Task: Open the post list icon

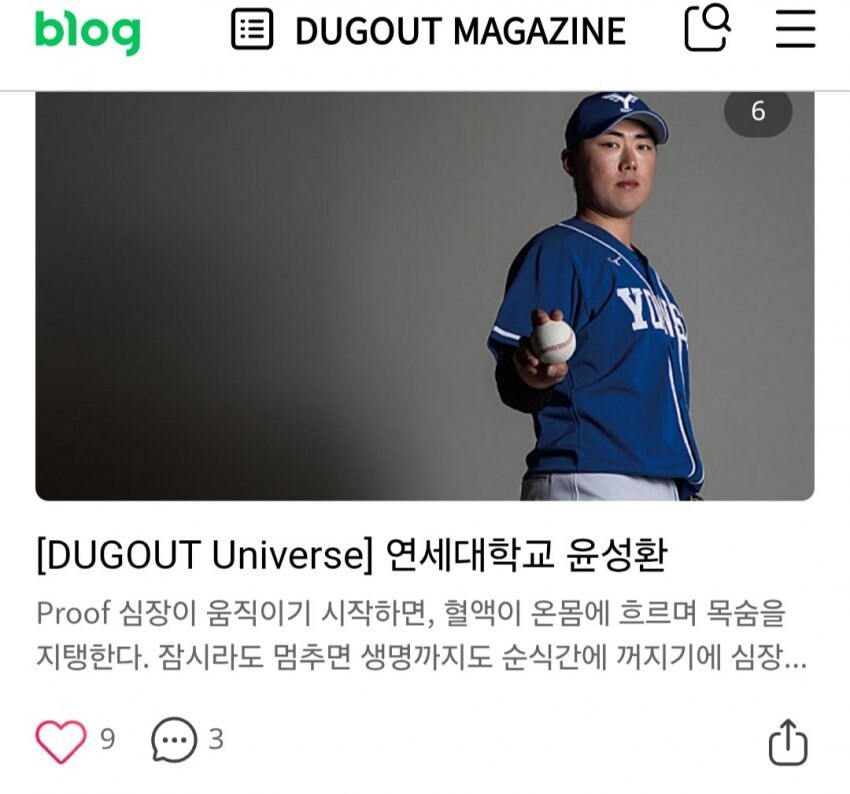Action: click(252, 30)
